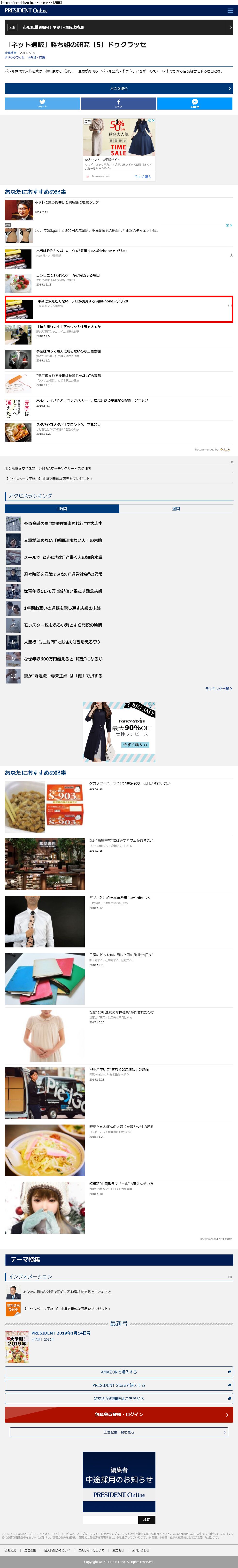Select the 1時間 ranking tab

click(62, 508)
